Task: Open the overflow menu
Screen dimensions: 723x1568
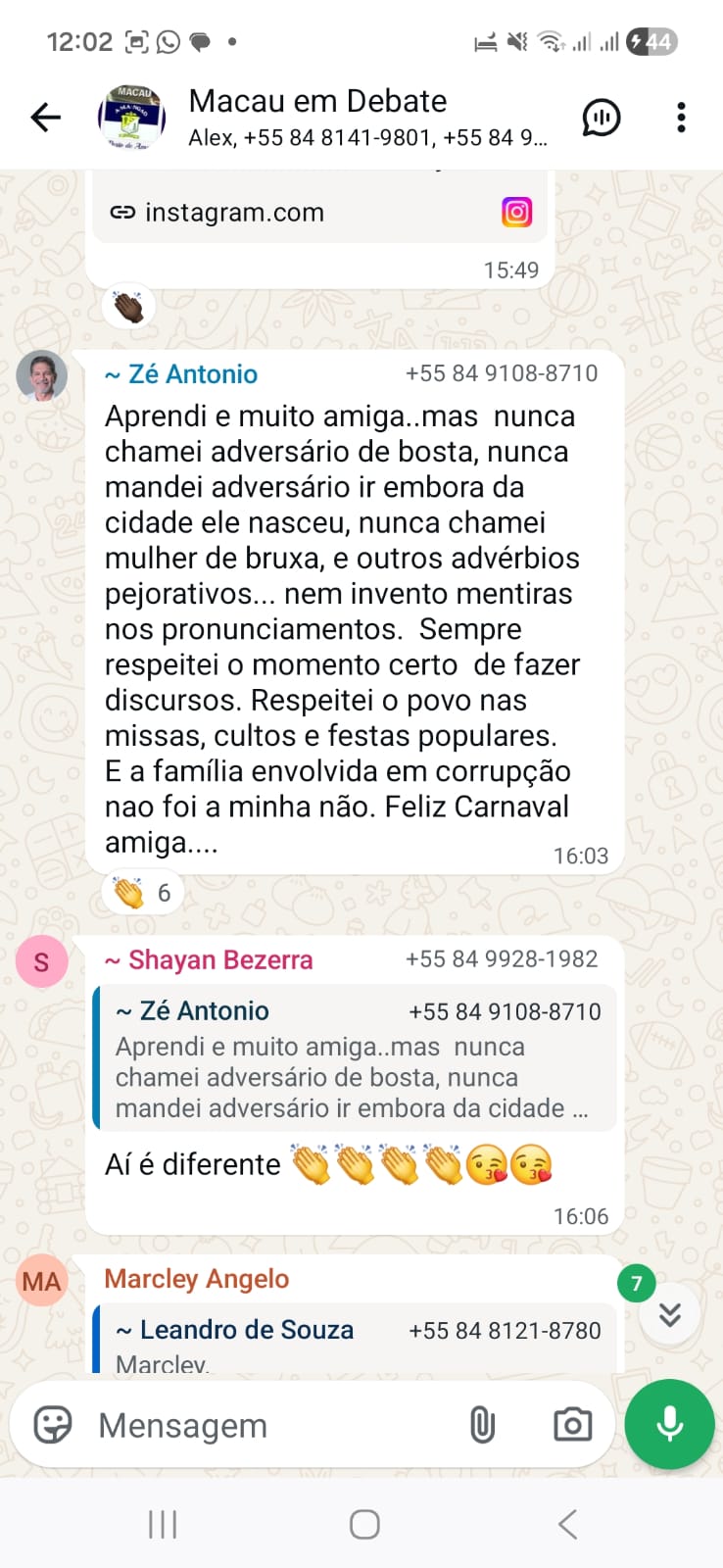Action: pyautogui.click(x=681, y=118)
